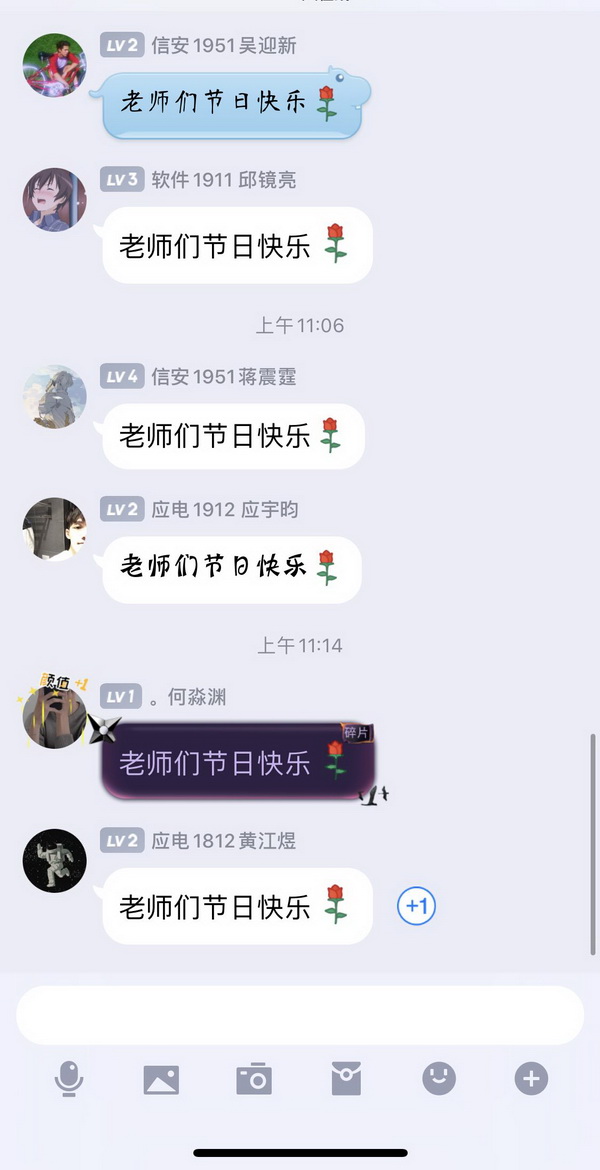The width and height of the screenshot is (600, 1170).
Task: Tap the +1 button to repeat the message
Action: 417,906
